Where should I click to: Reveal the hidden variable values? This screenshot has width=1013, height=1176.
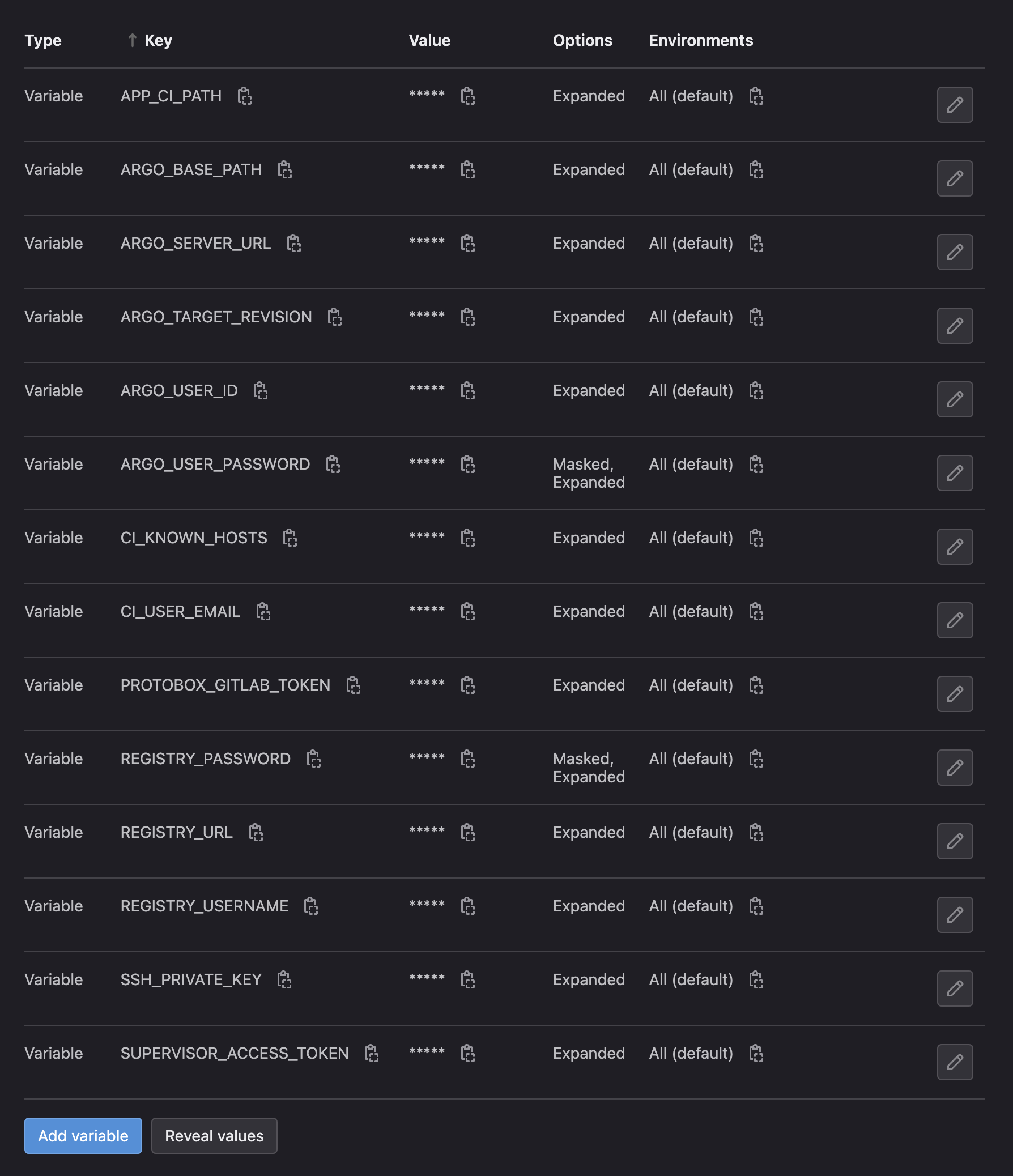214,1136
